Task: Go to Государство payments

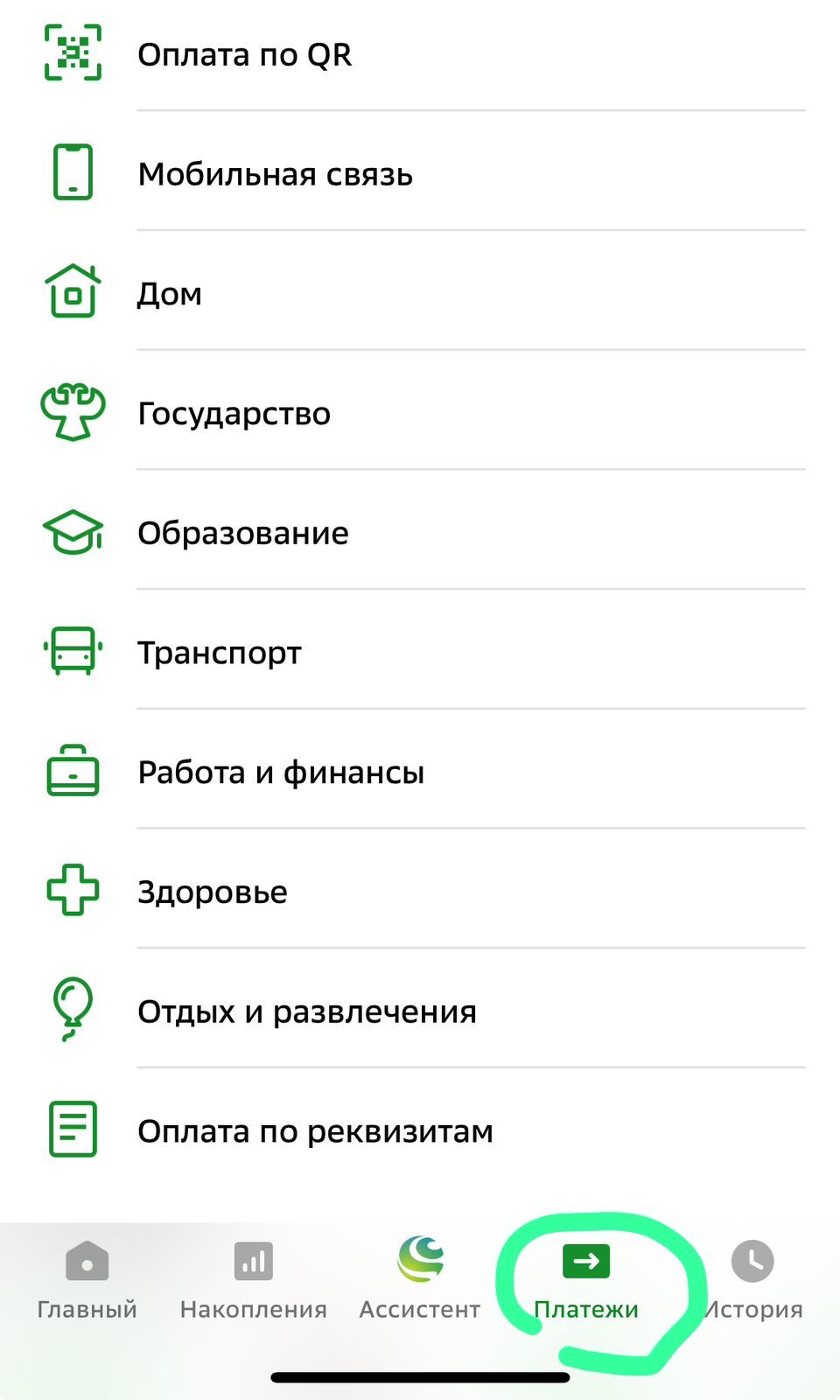Action: point(420,413)
